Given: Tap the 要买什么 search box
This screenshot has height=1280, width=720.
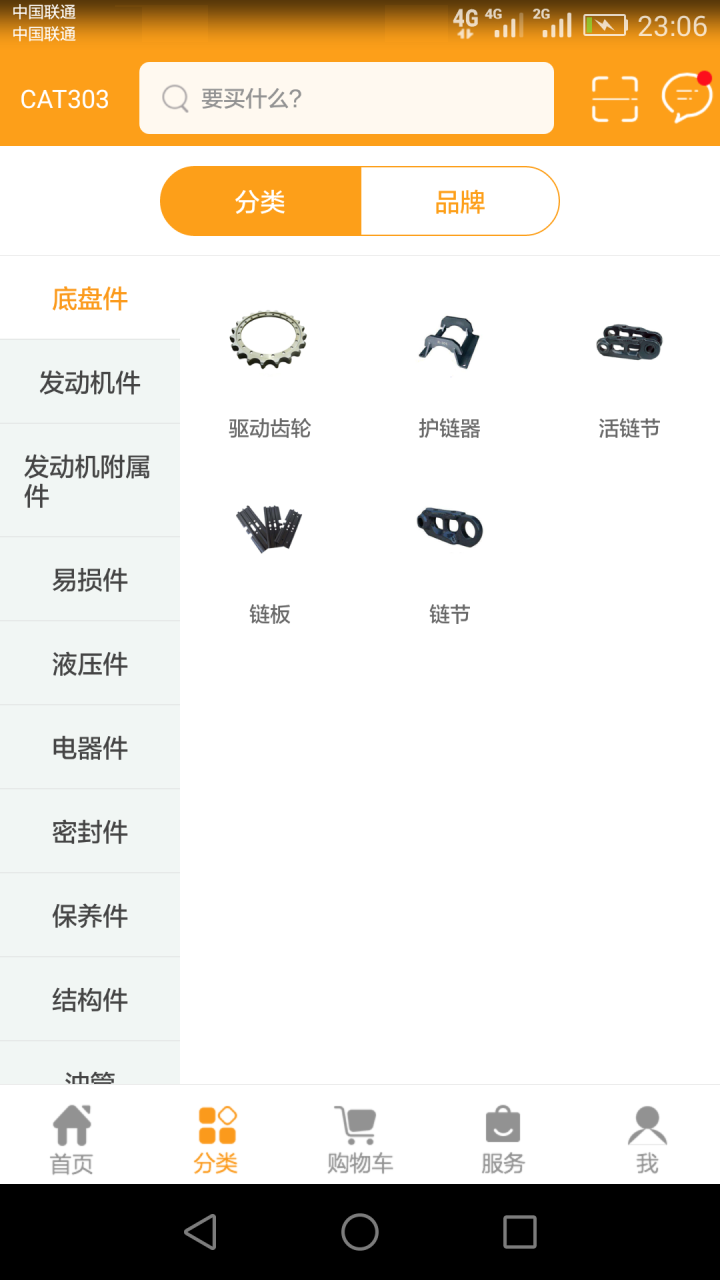Looking at the screenshot, I should [x=346, y=98].
